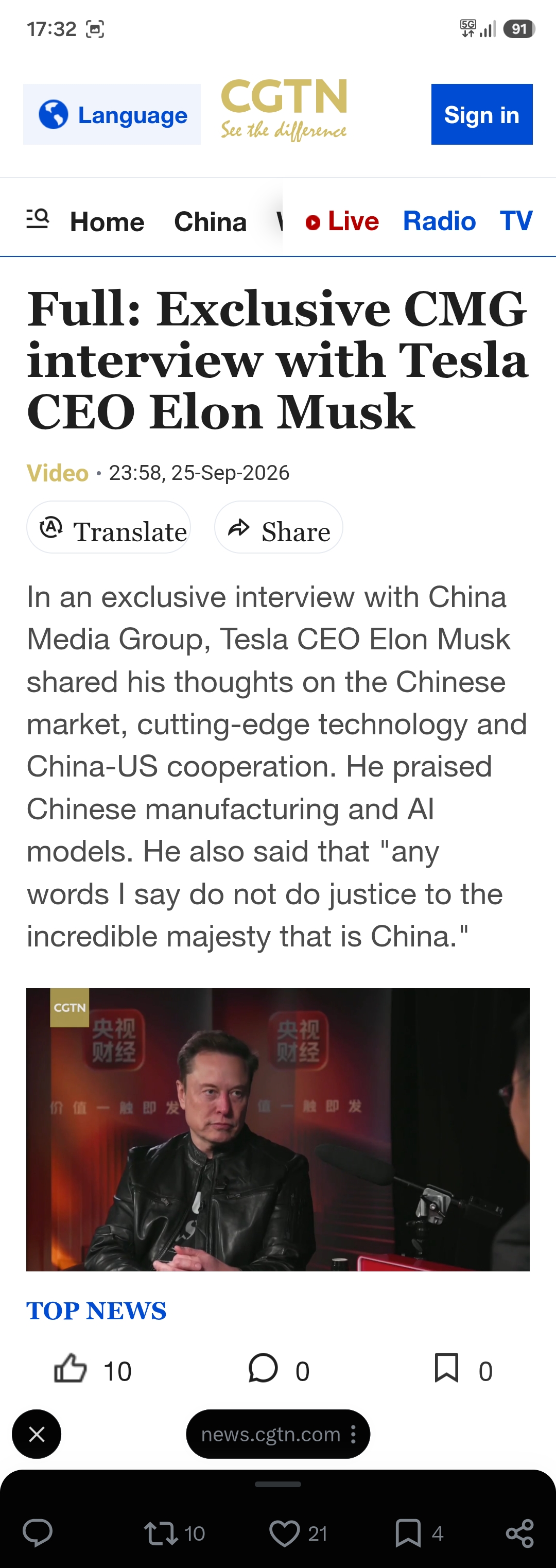
Task: Open the Live stream link
Action: coord(342,221)
